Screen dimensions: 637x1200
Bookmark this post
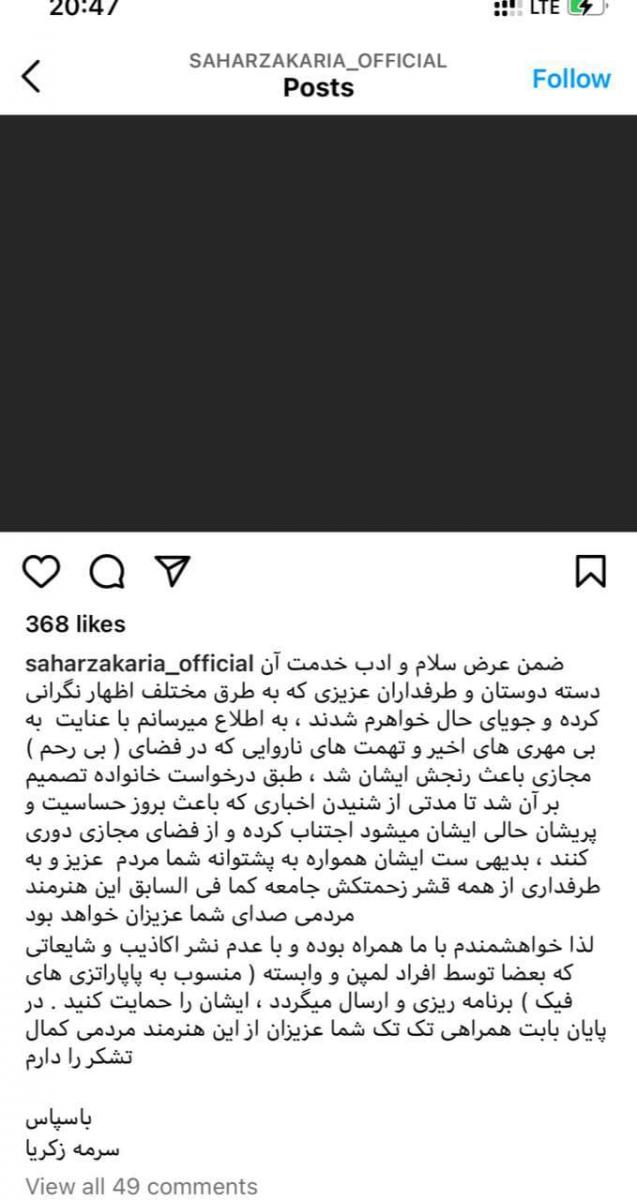(x=591, y=571)
